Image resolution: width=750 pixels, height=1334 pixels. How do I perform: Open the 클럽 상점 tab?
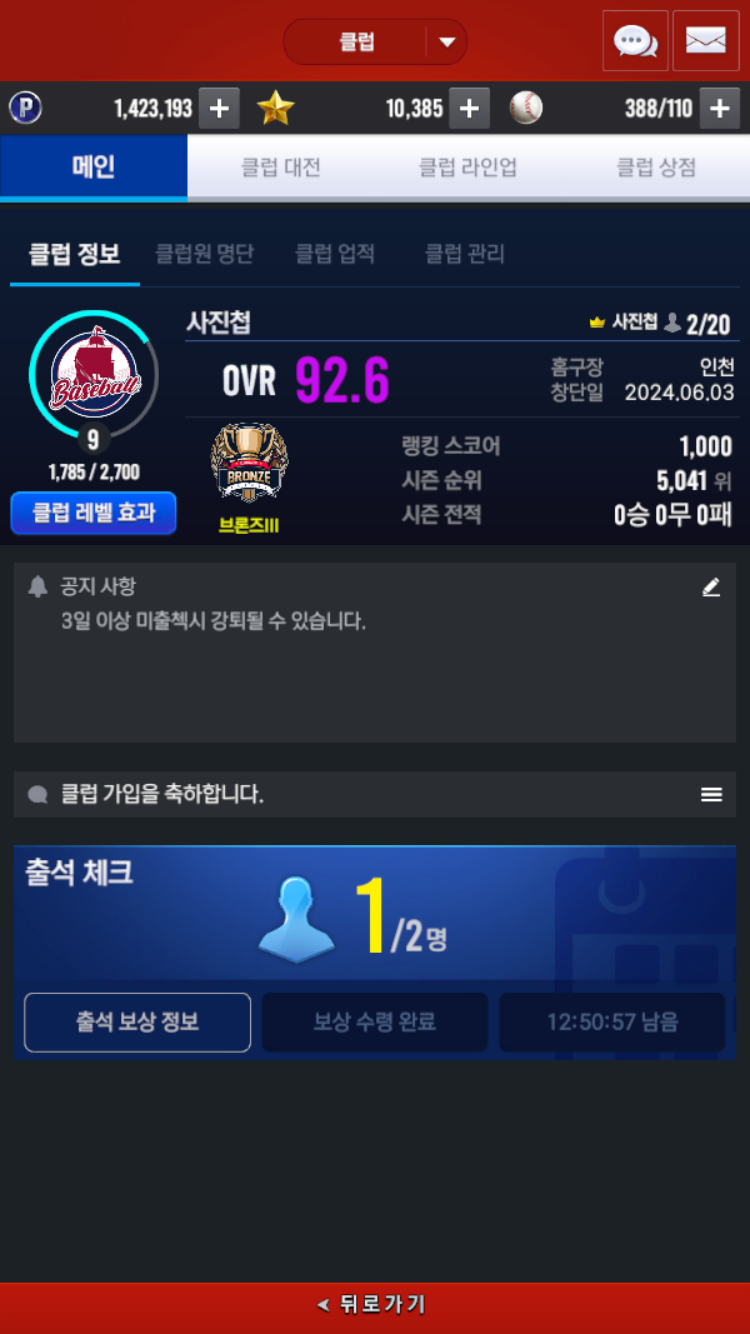[x=656, y=167]
